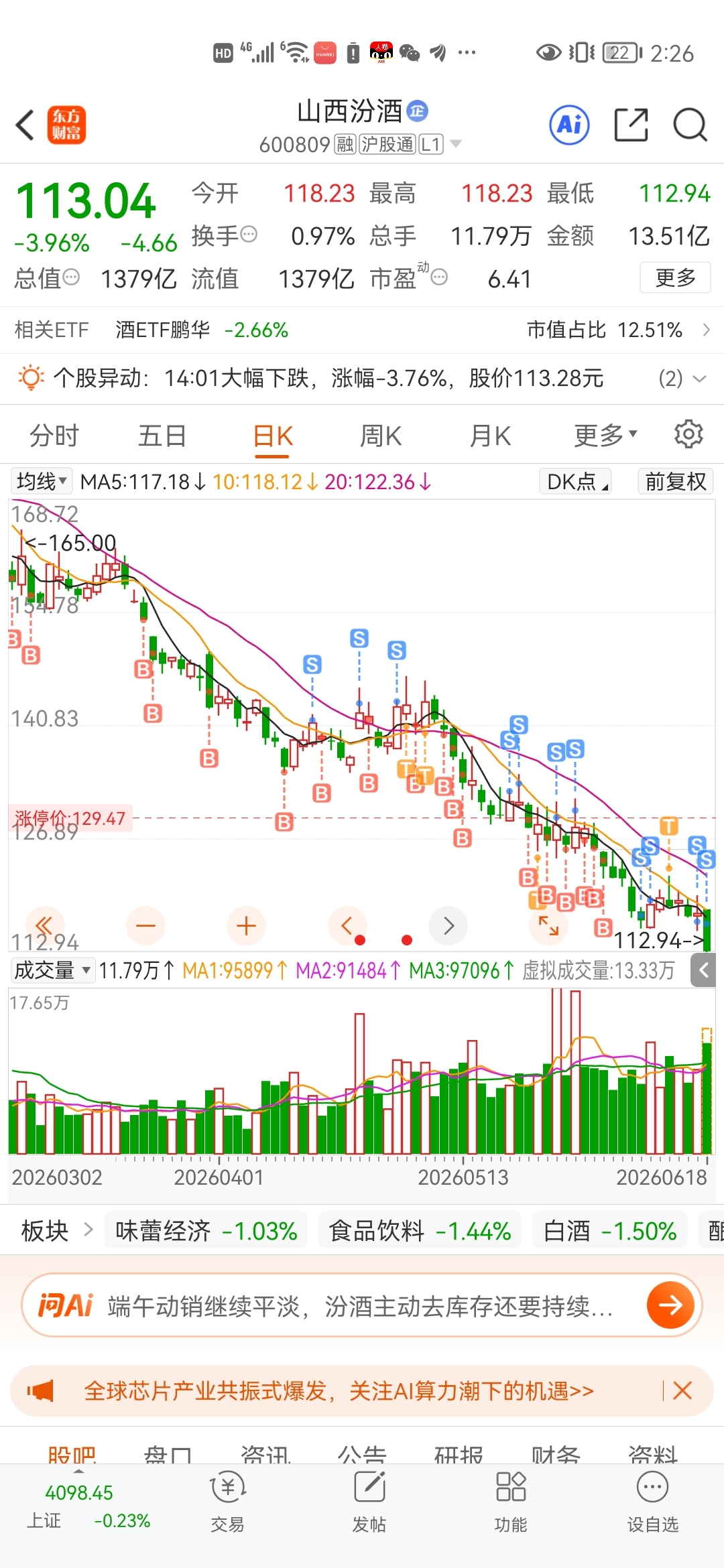The height and width of the screenshot is (1568, 724).
Task: Tap the 更多 button beside 市盈
Action: click(675, 277)
